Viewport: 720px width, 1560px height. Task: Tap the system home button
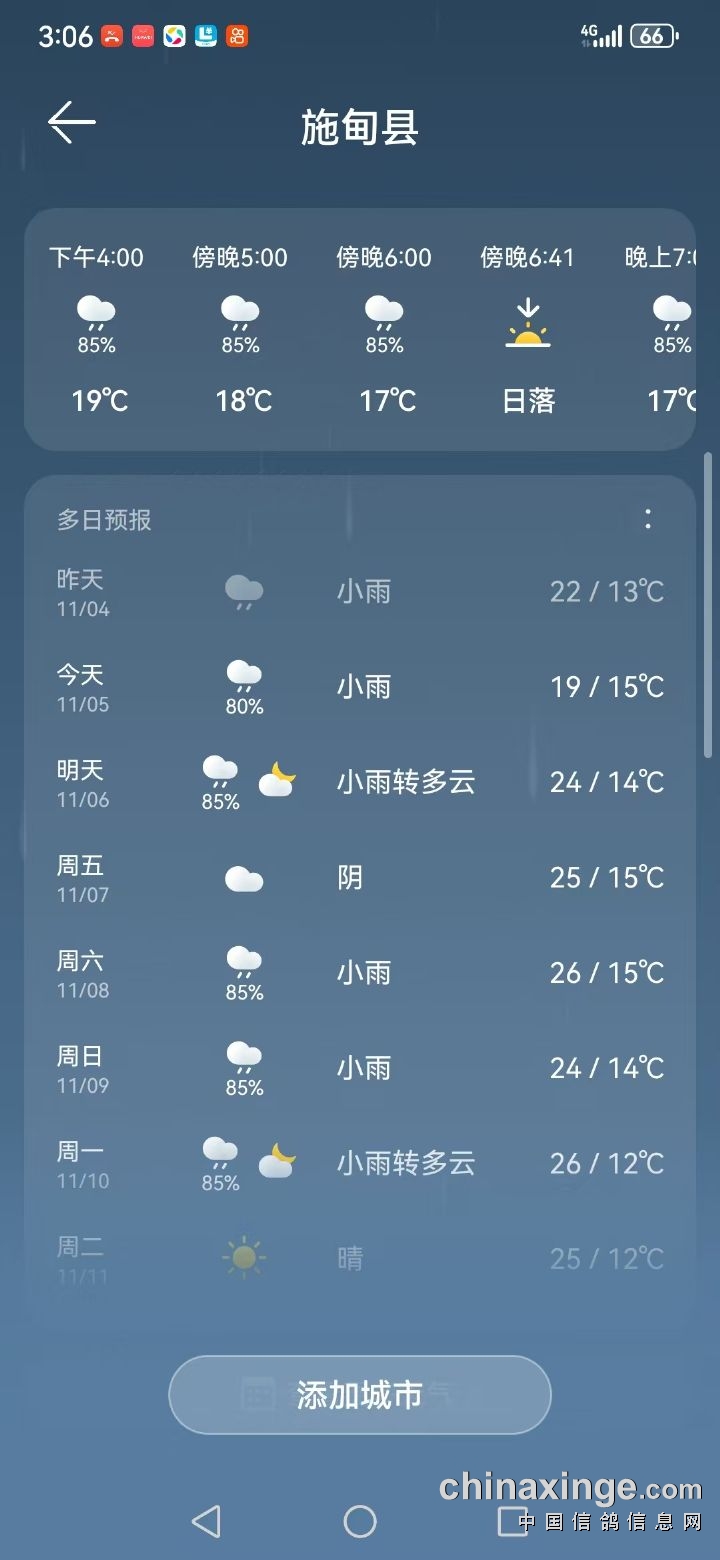(360, 1521)
